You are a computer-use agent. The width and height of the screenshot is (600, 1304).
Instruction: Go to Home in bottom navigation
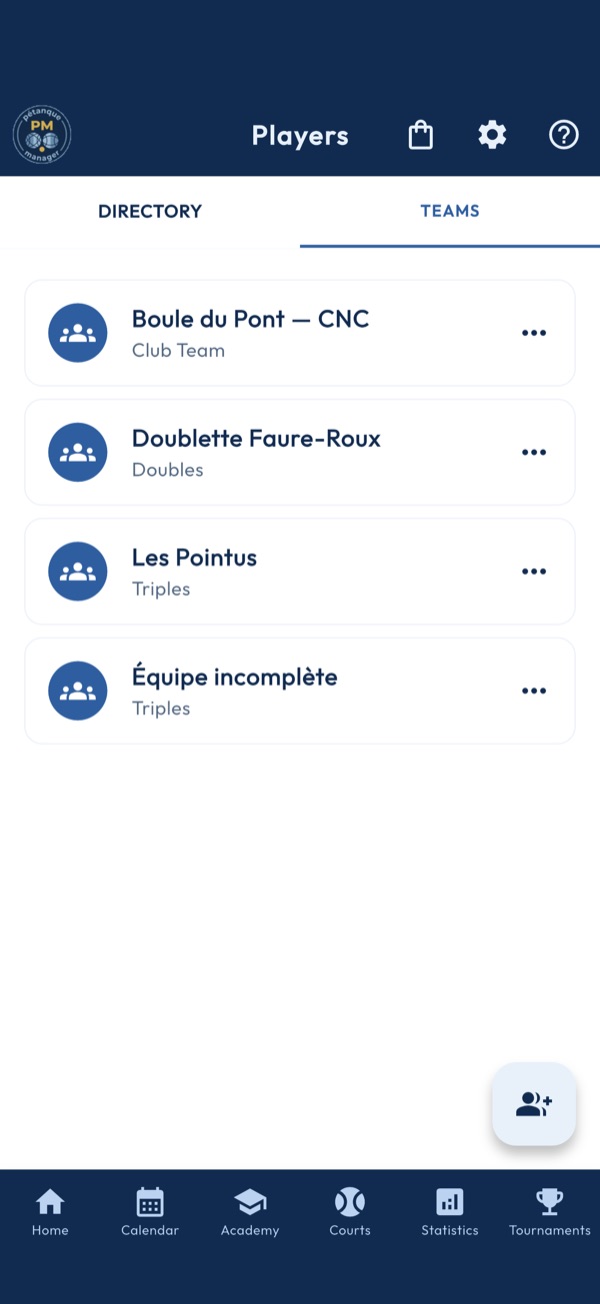pos(50,1213)
